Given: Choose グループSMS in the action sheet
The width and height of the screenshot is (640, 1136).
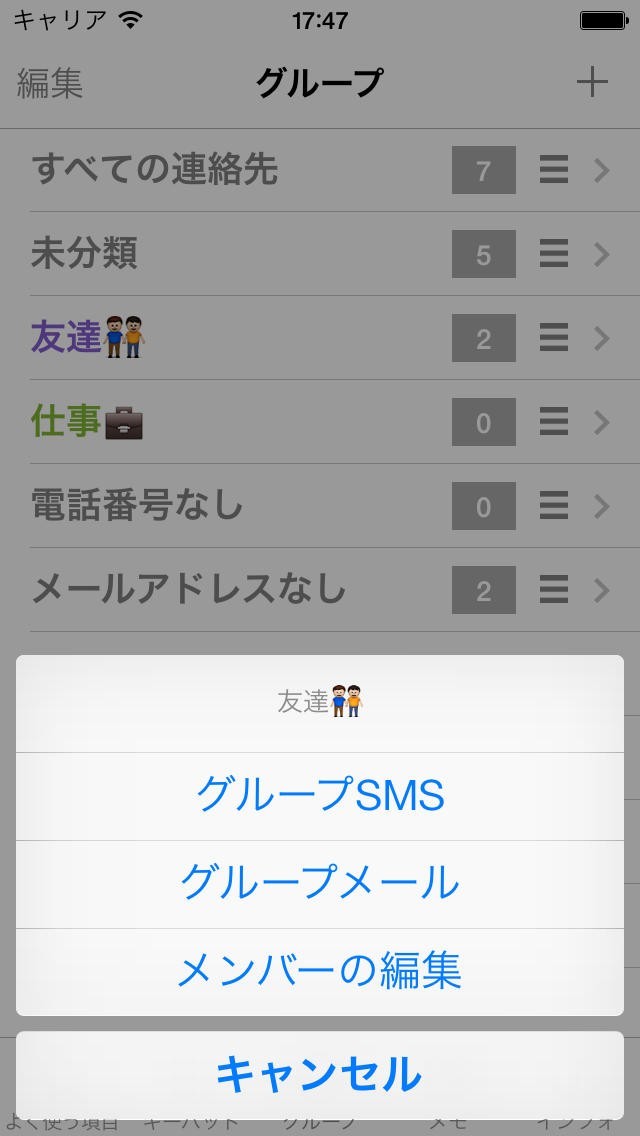Looking at the screenshot, I should point(320,796).
